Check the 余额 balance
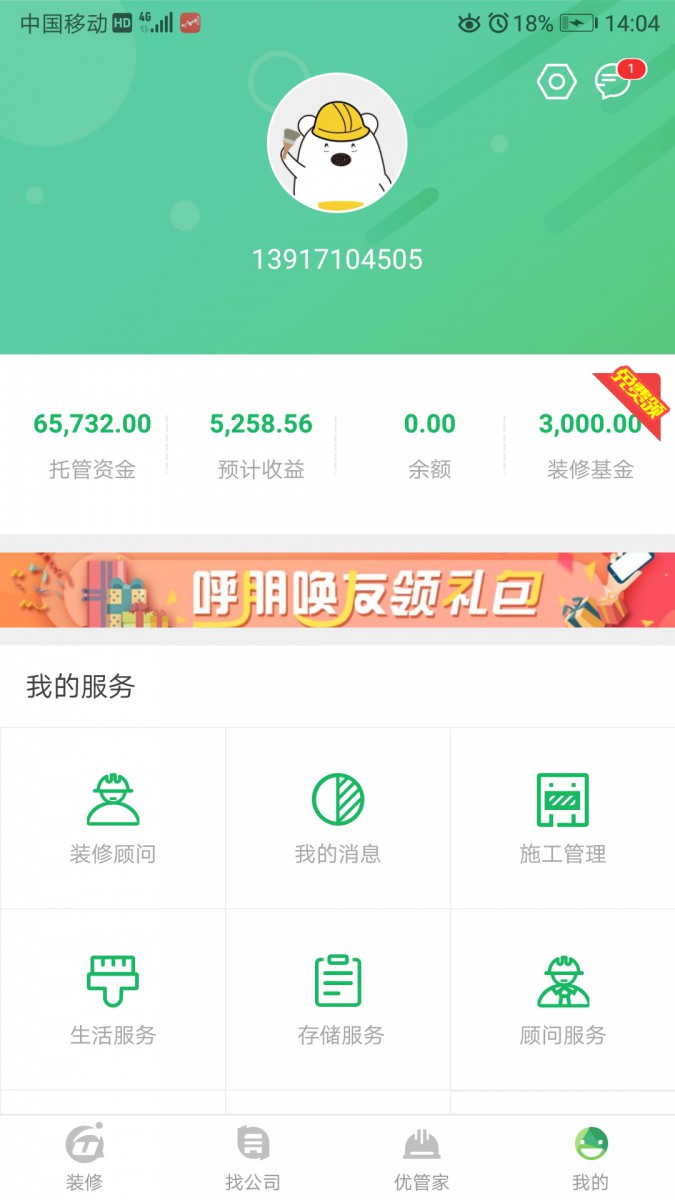This screenshot has height=1200, width=675. pos(429,444)
